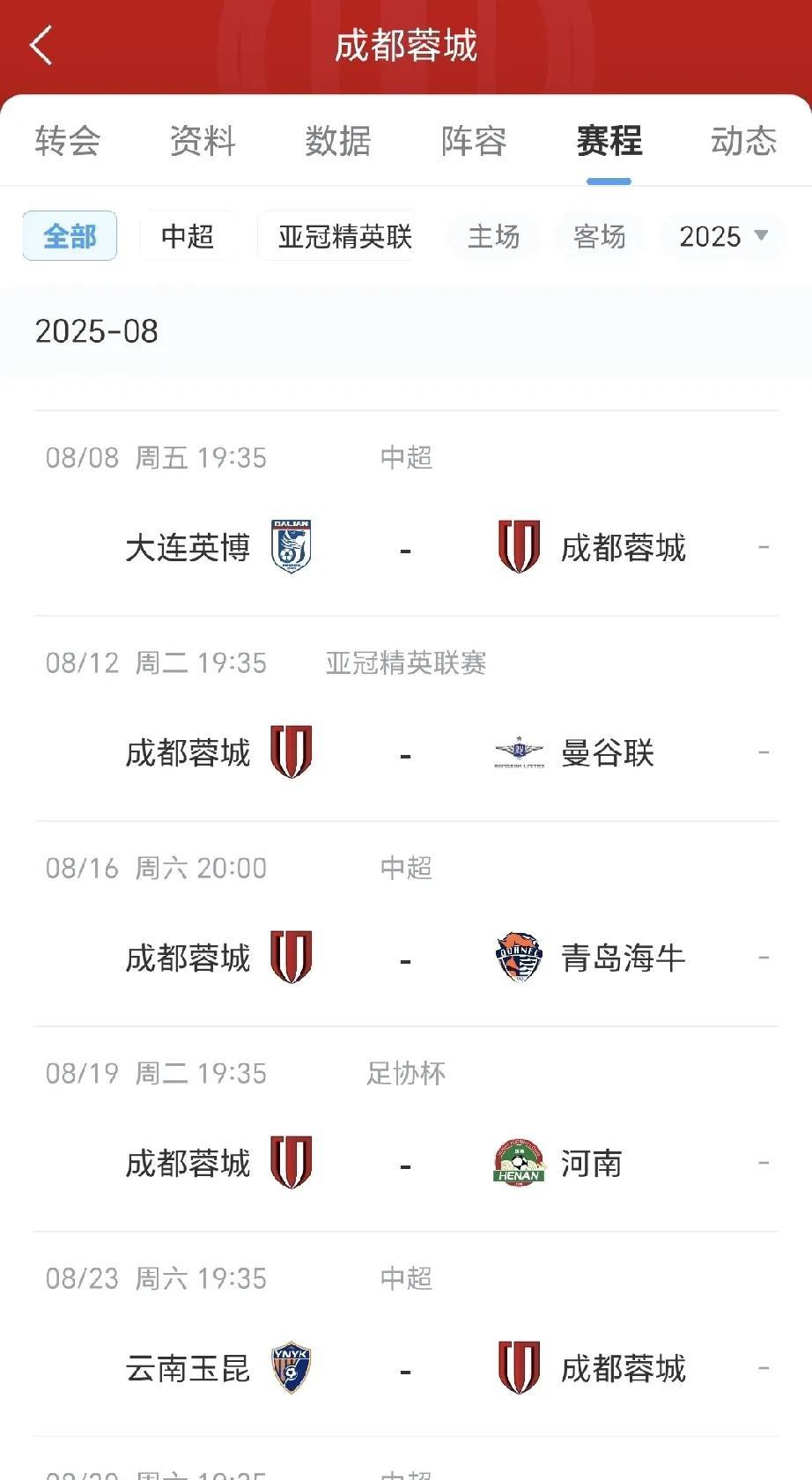Switch to the 转会 tab
The height and width of the screenshot is (1480, 812).
click(x=68, y=141)
